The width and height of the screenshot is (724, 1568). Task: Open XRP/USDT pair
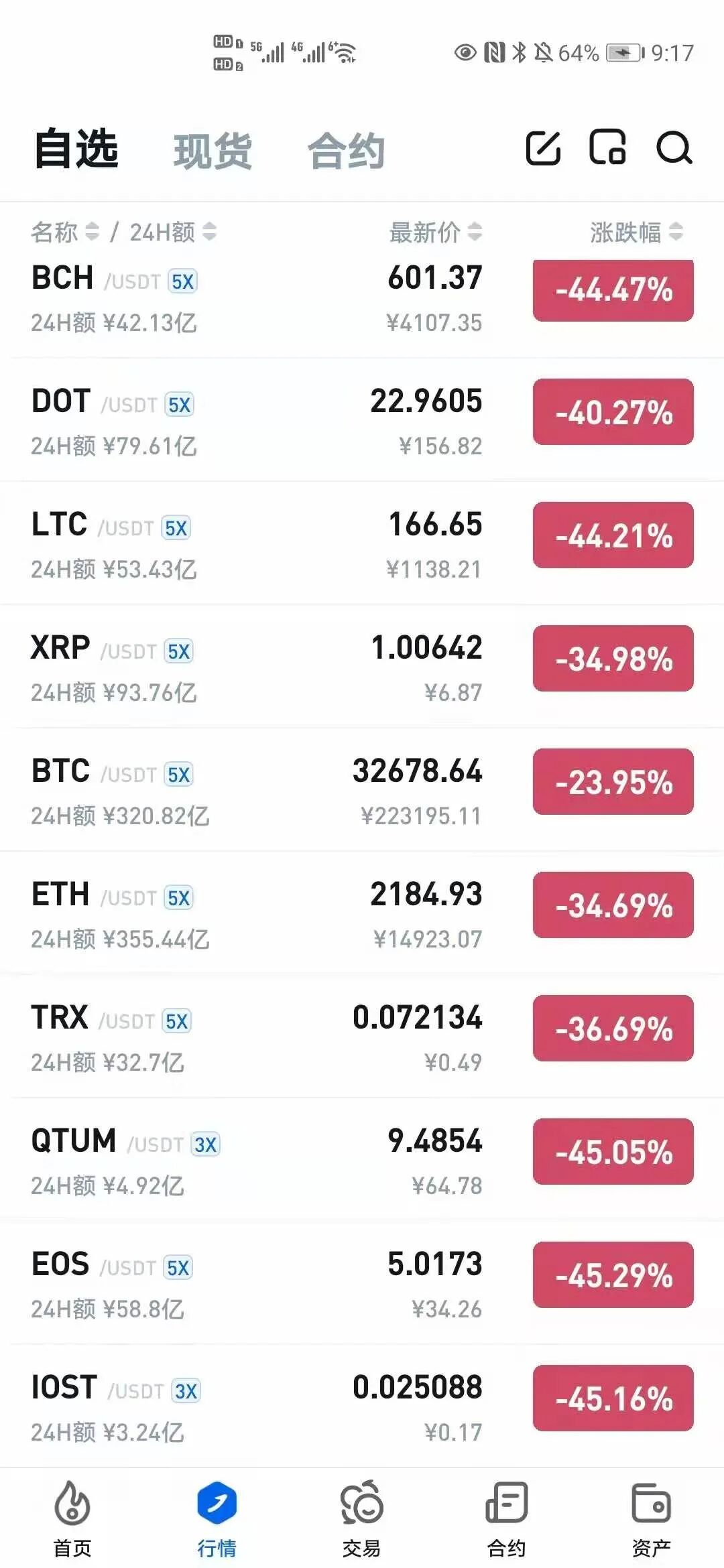pos(268,669)
